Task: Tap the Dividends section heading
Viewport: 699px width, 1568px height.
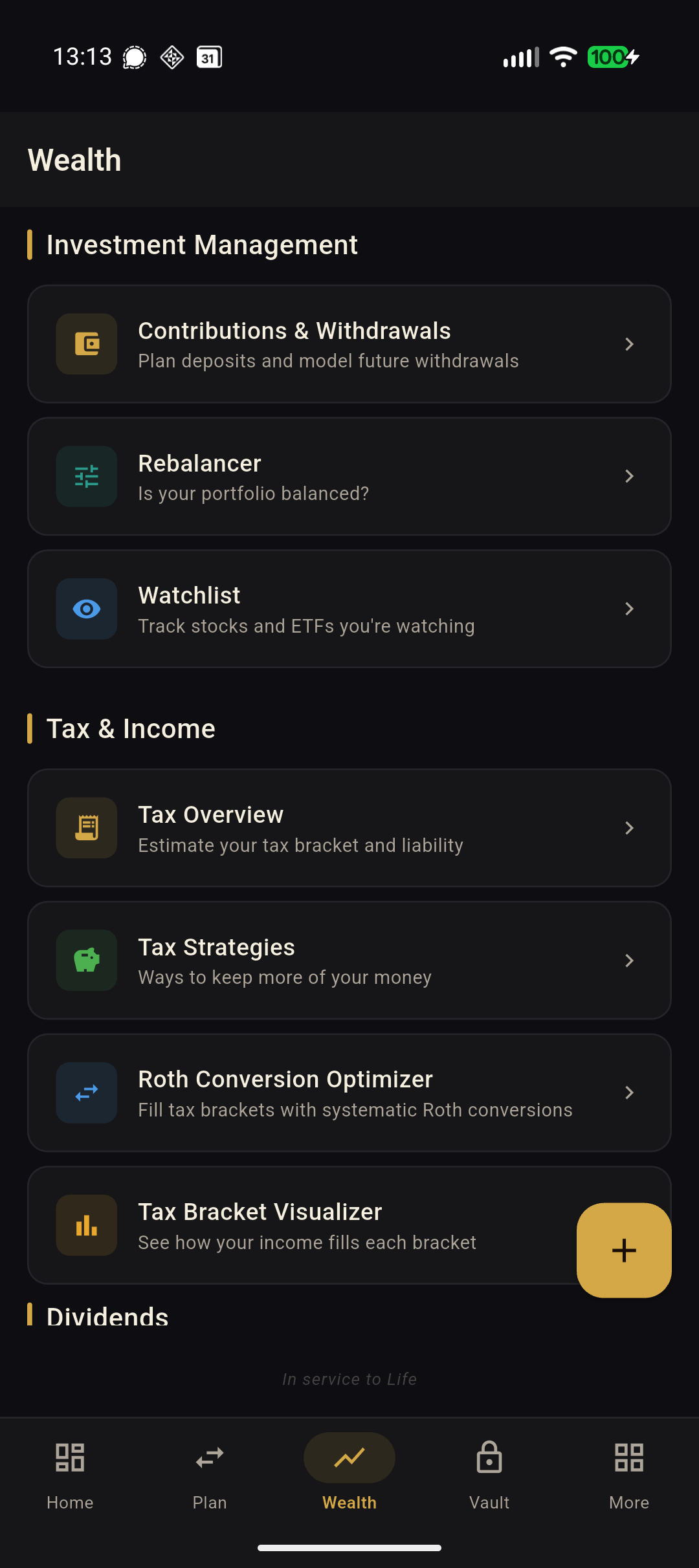Action: coord(107,1316)
